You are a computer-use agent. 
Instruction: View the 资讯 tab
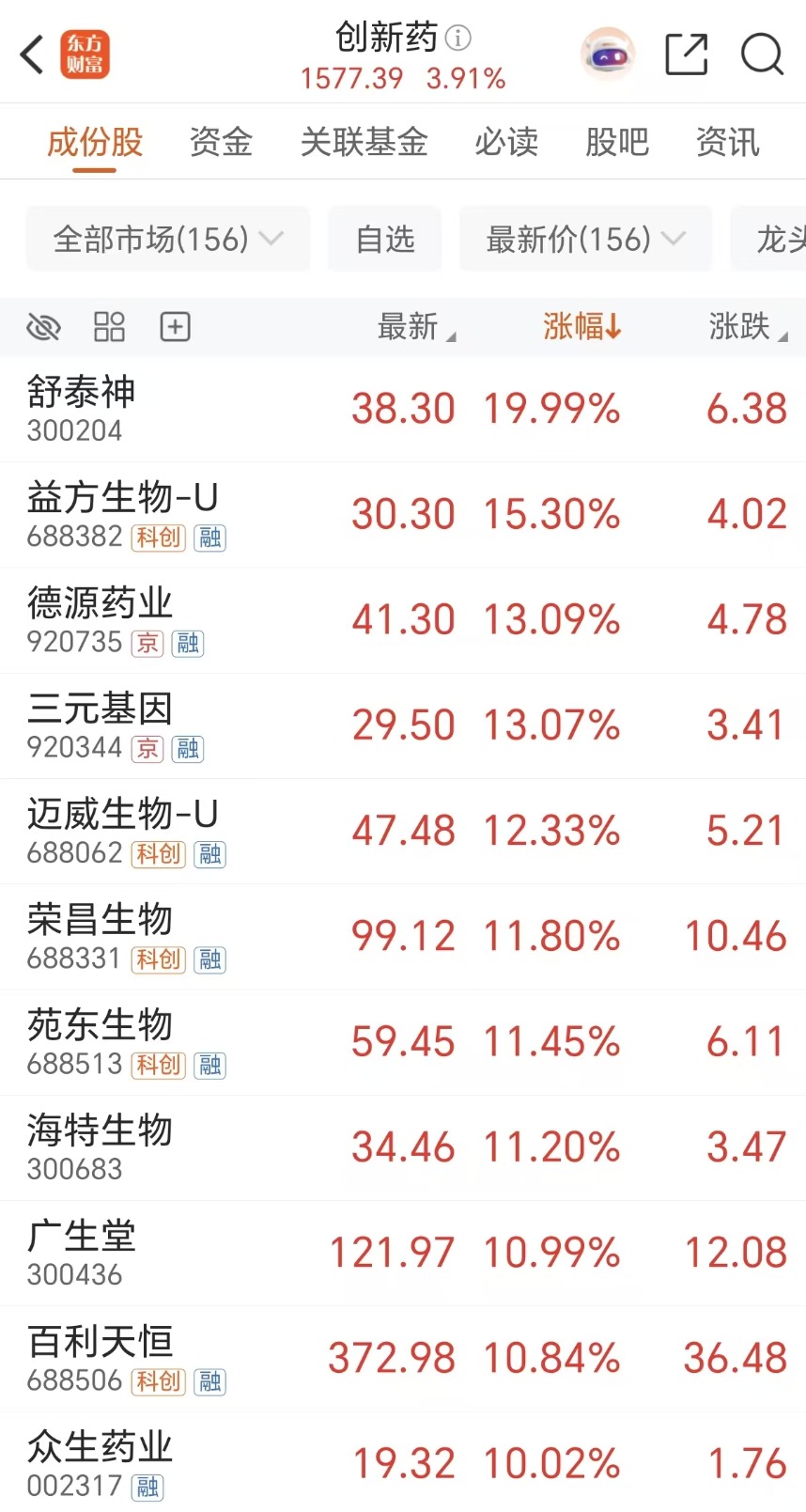tap(727, 143)
